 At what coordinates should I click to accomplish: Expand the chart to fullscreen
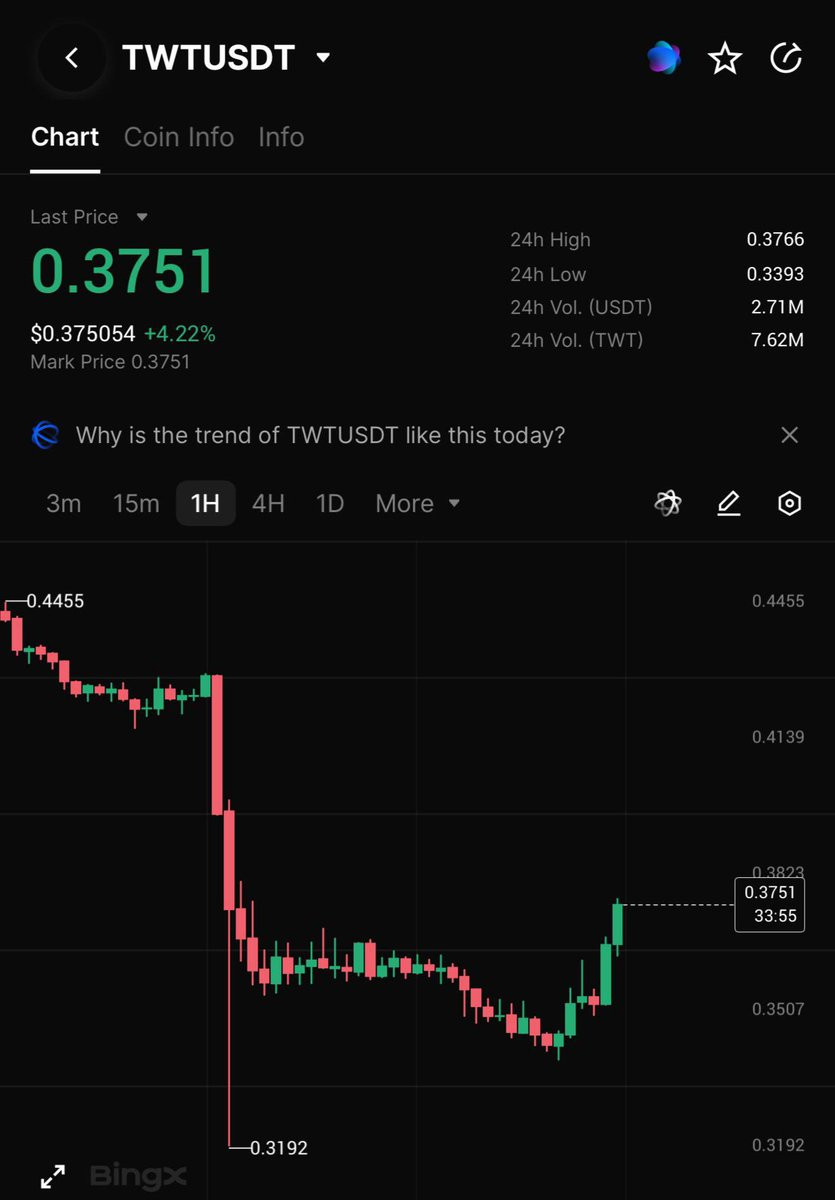[x=52, y=1176]
